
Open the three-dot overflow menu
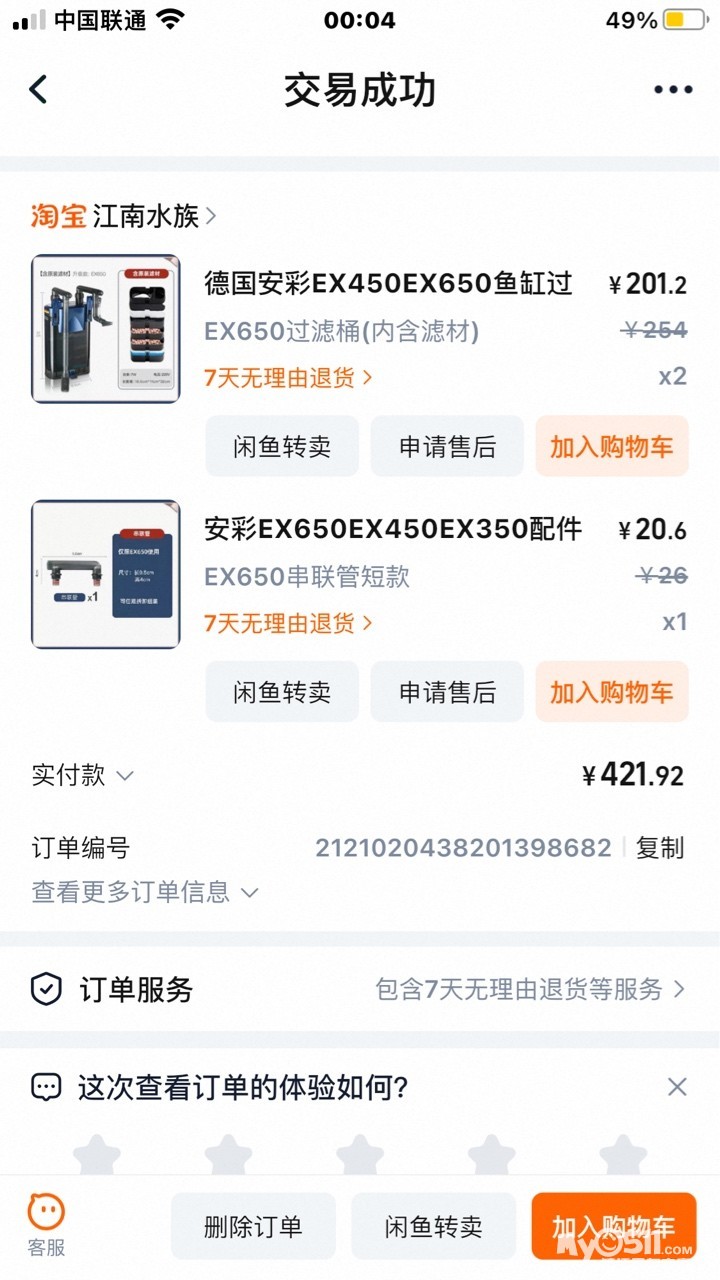[x=673, y=90]
